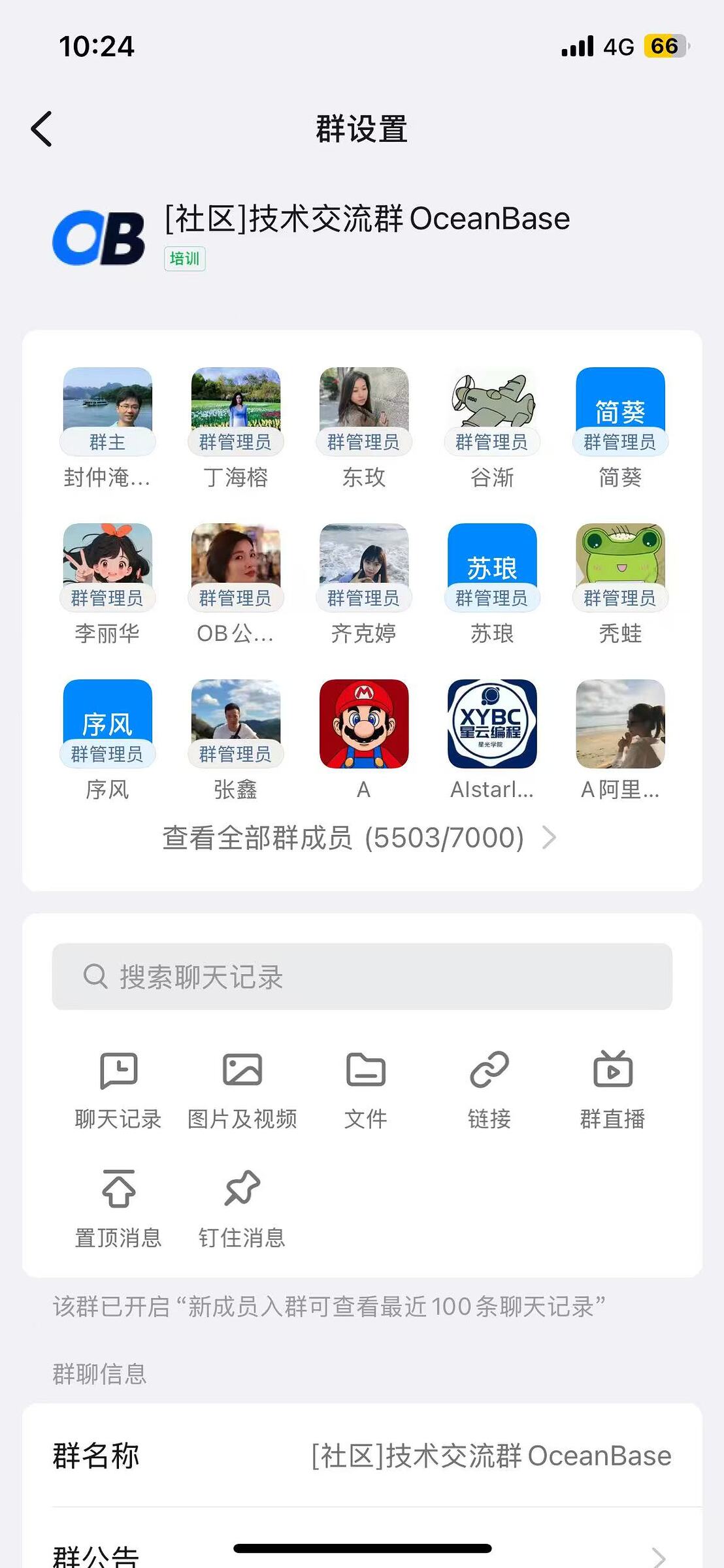The width and height of the screenshot is (724, 1568).
Task: Go back with the back arrow
Action: 41,129
